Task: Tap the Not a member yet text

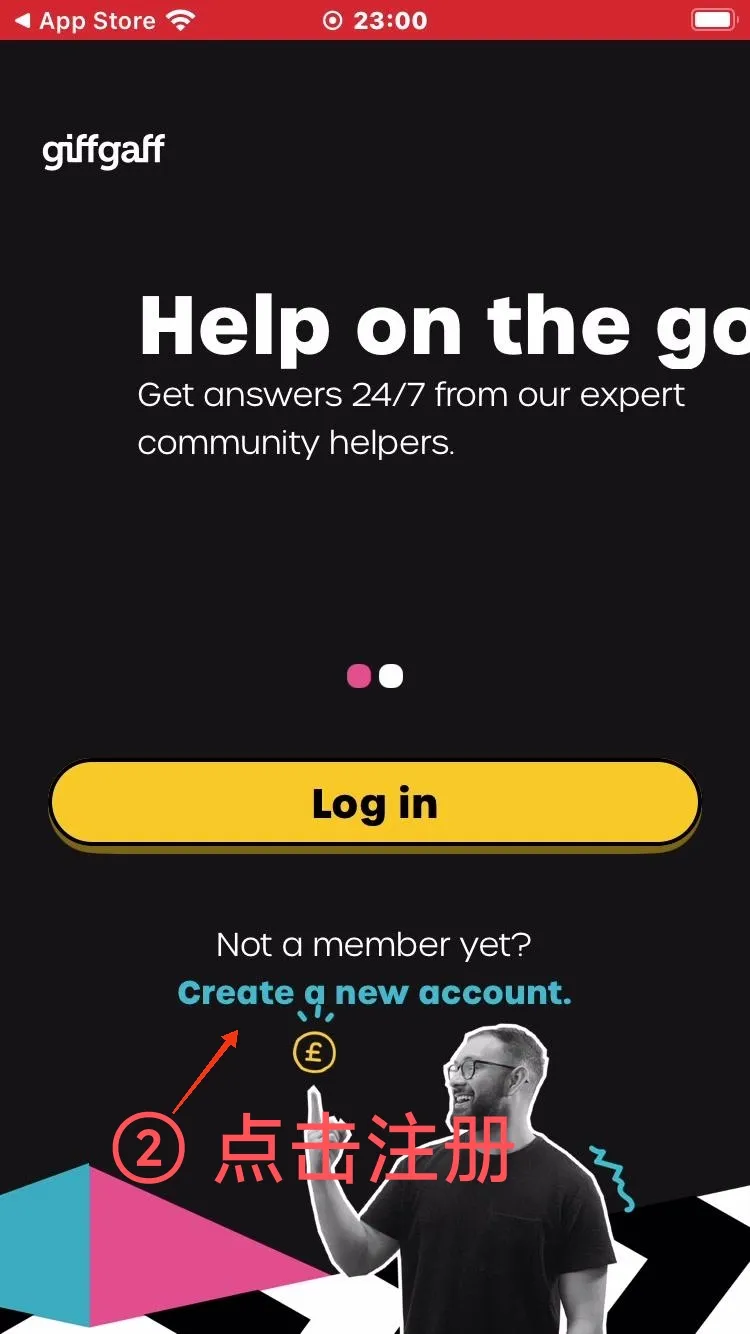Action: pyautogui.click(x=374, y=944)
